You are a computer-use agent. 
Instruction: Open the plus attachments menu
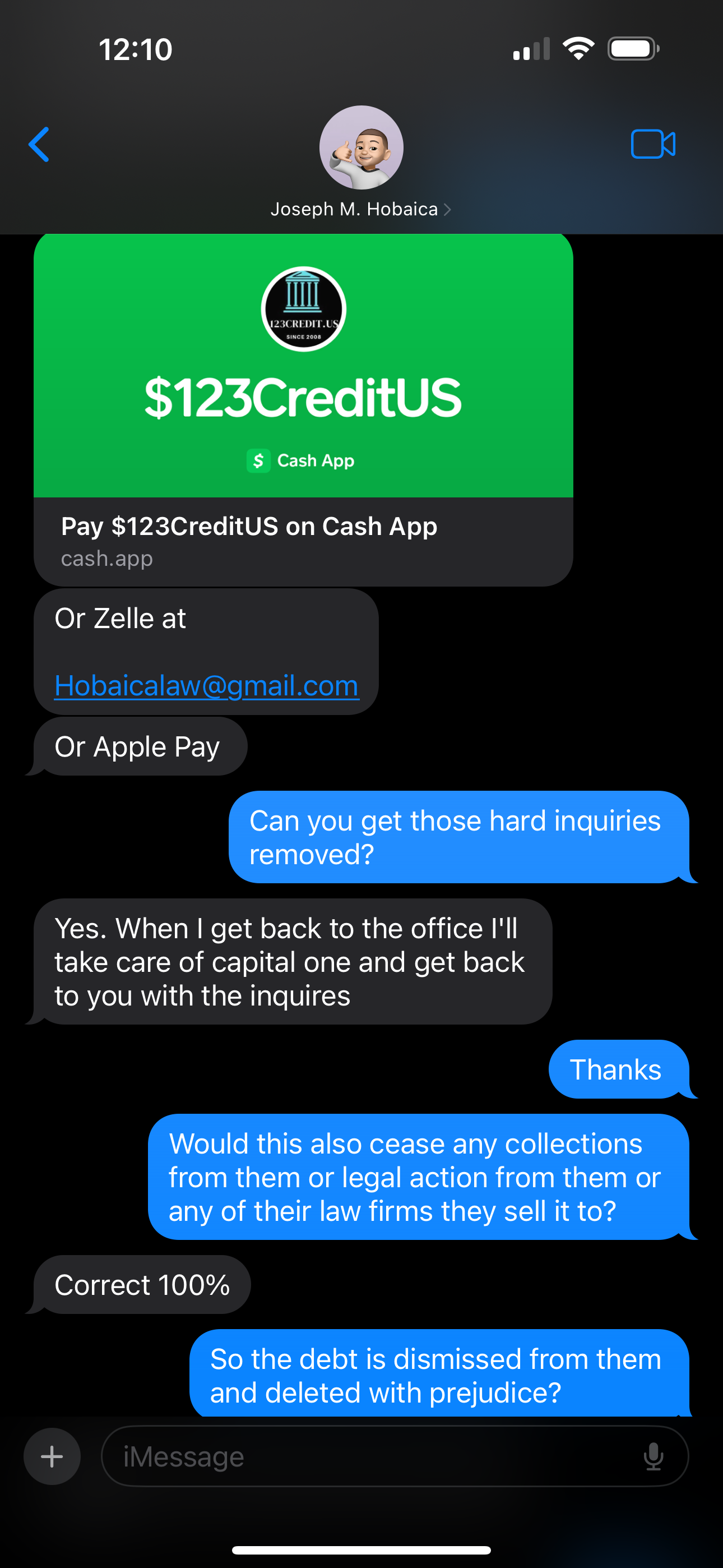coord(52,1456)
